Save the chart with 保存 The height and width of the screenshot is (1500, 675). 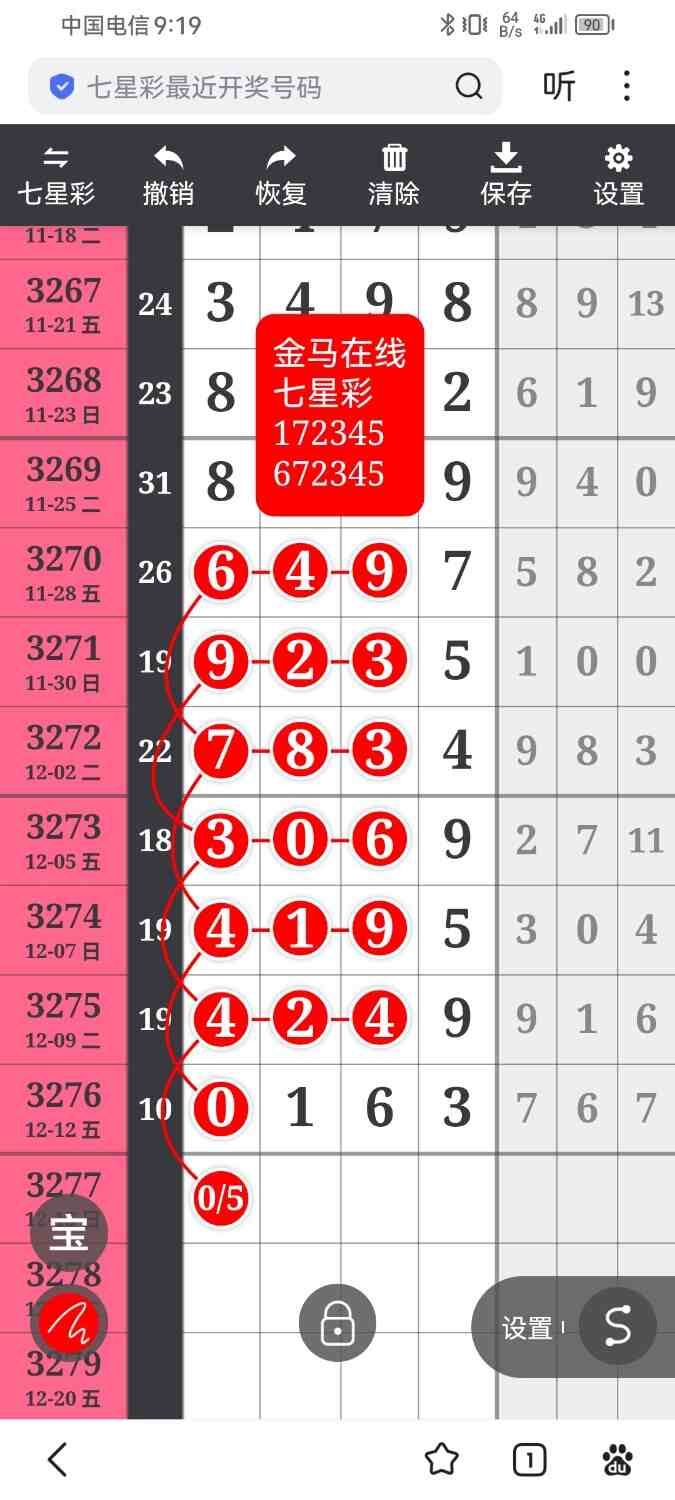tap(506, 175)
